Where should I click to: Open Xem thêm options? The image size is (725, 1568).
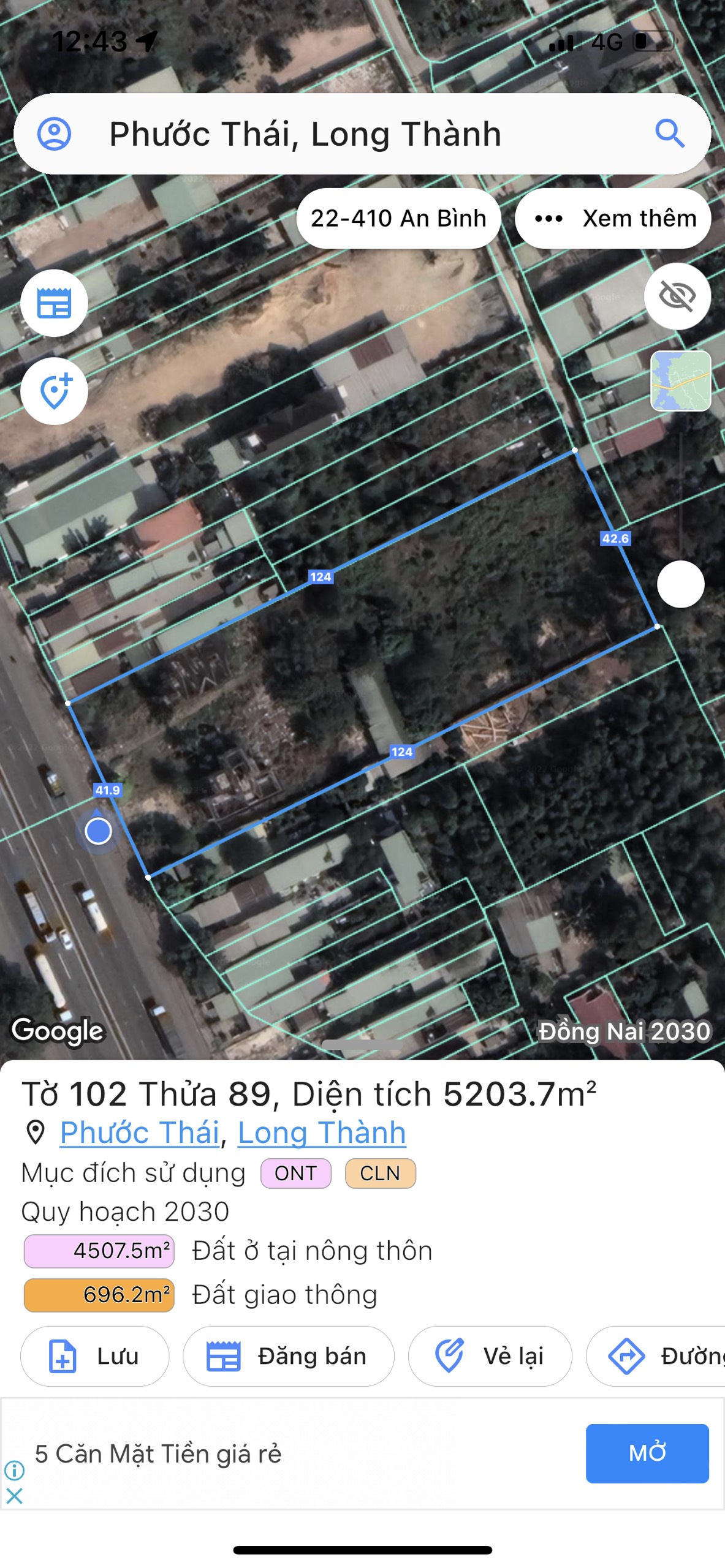(613, 219)
